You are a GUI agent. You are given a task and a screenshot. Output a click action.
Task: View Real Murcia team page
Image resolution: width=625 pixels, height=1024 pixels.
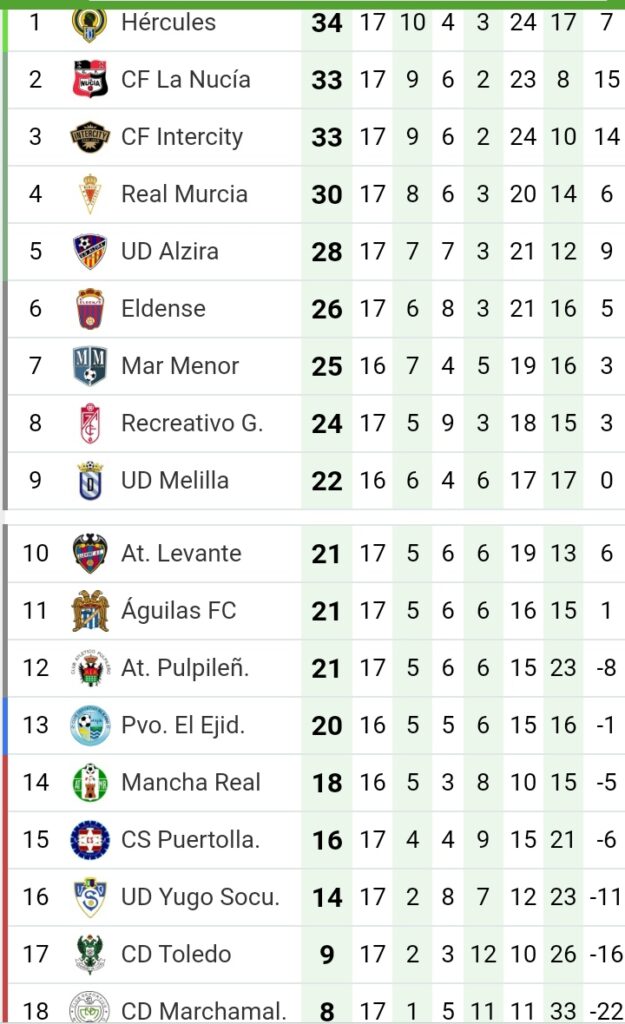click(184, 194)
